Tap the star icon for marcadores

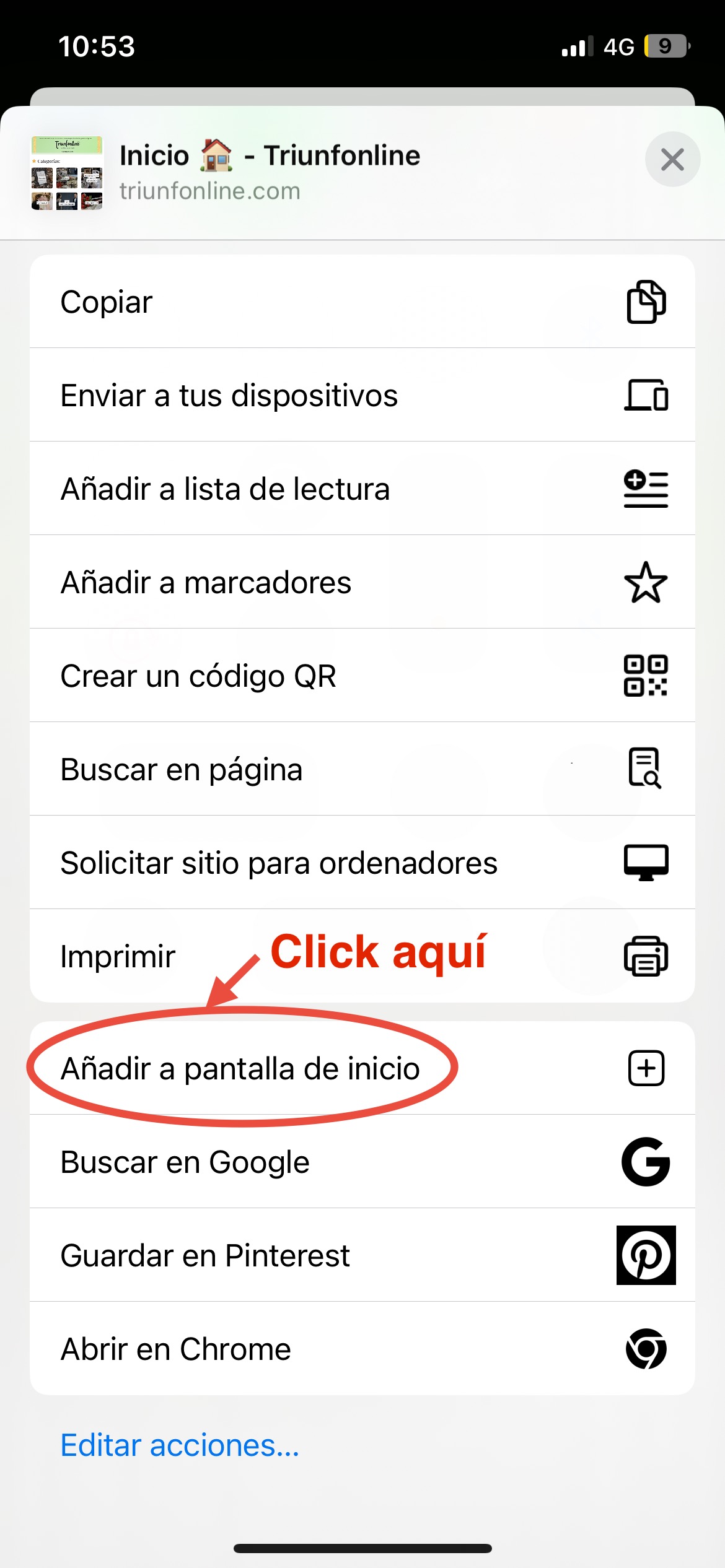[645, 582]
